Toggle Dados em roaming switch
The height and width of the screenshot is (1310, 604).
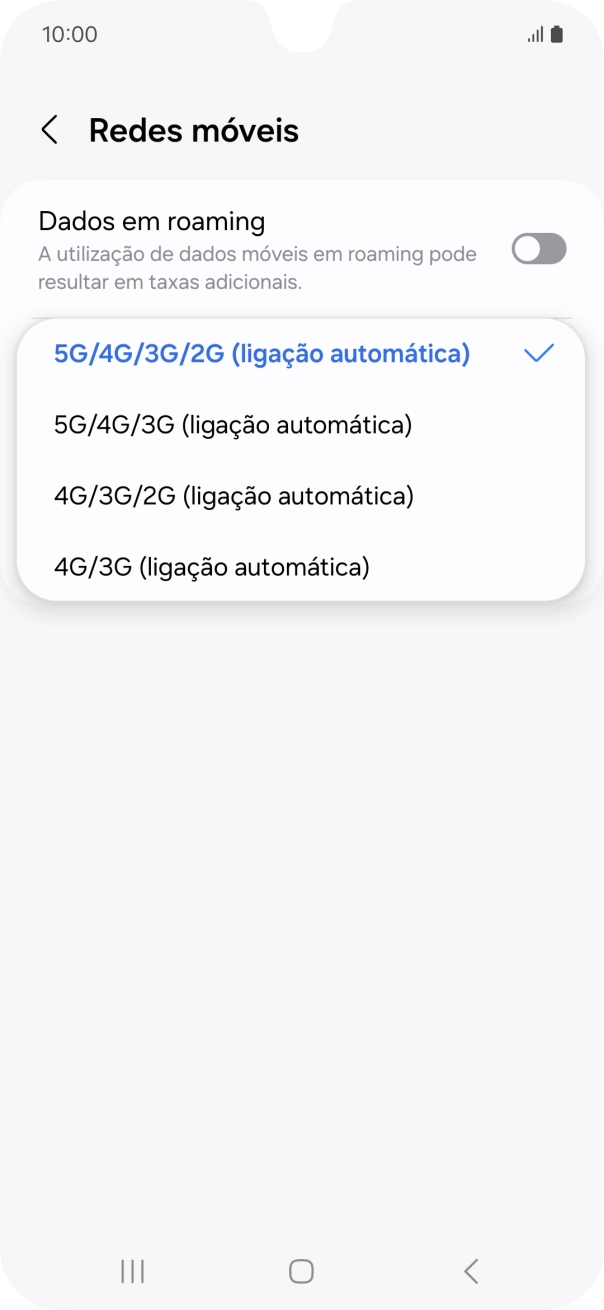(x=539, y=249)
